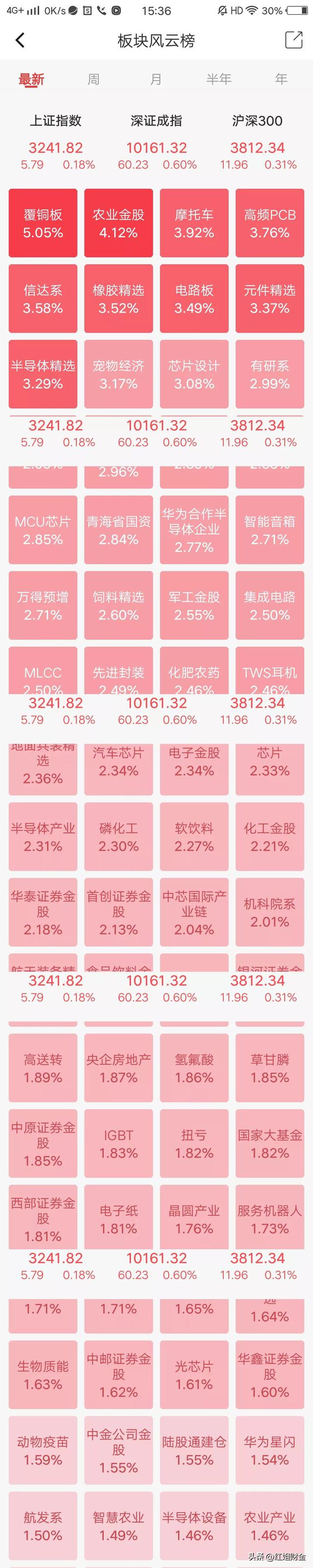313x1568 pixels.
Task: View the IGBT sector tile
Action: coord(118,1144)
